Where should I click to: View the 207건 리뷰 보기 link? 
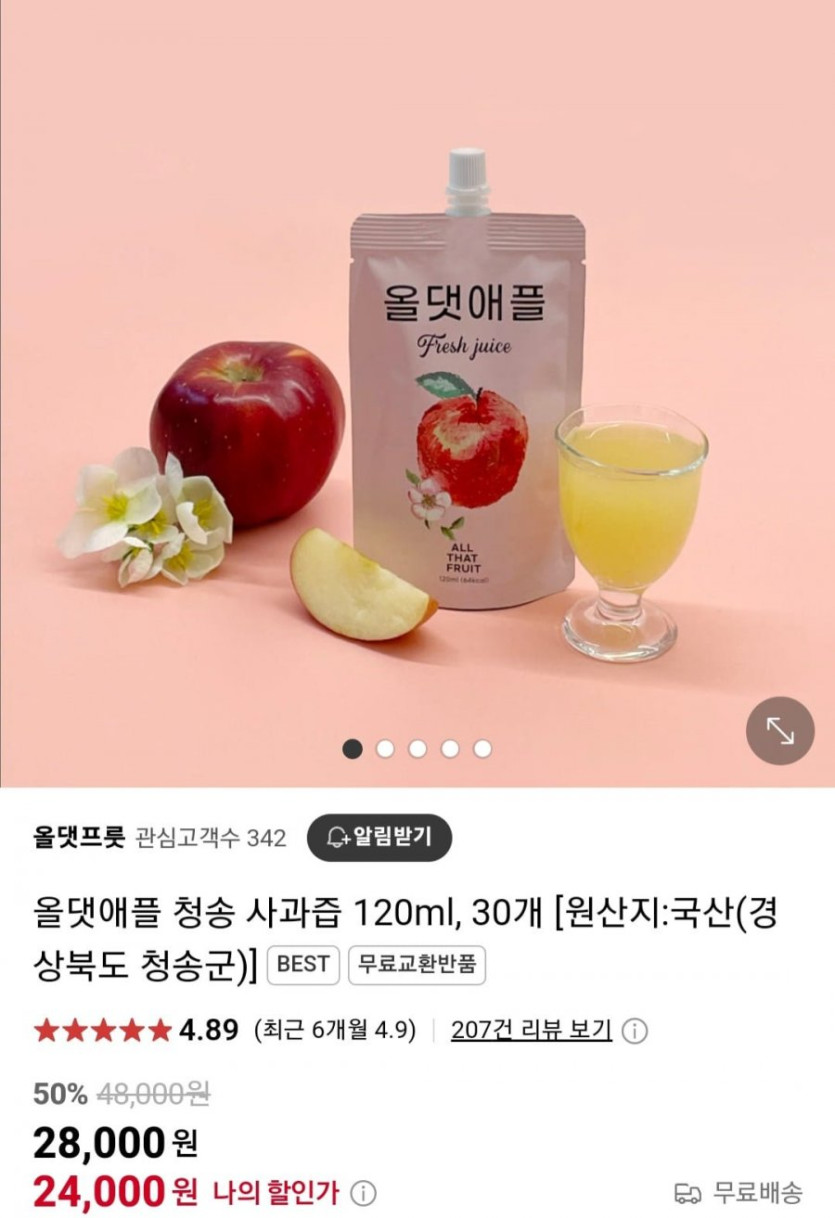[531, 1031]
